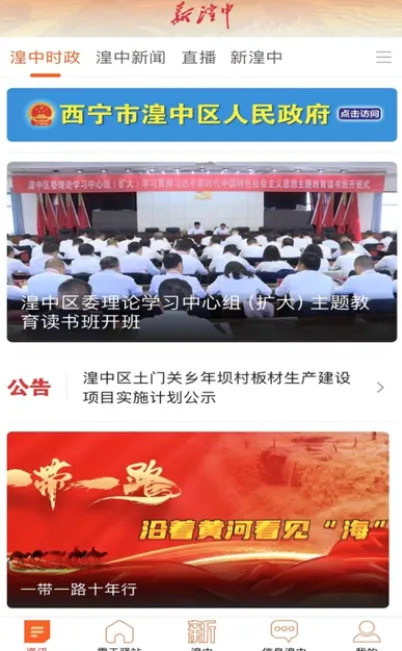This screenshot has width=402, height=651.
Task: Go to the profile person bottom tab
Action: tap(367, 634)
